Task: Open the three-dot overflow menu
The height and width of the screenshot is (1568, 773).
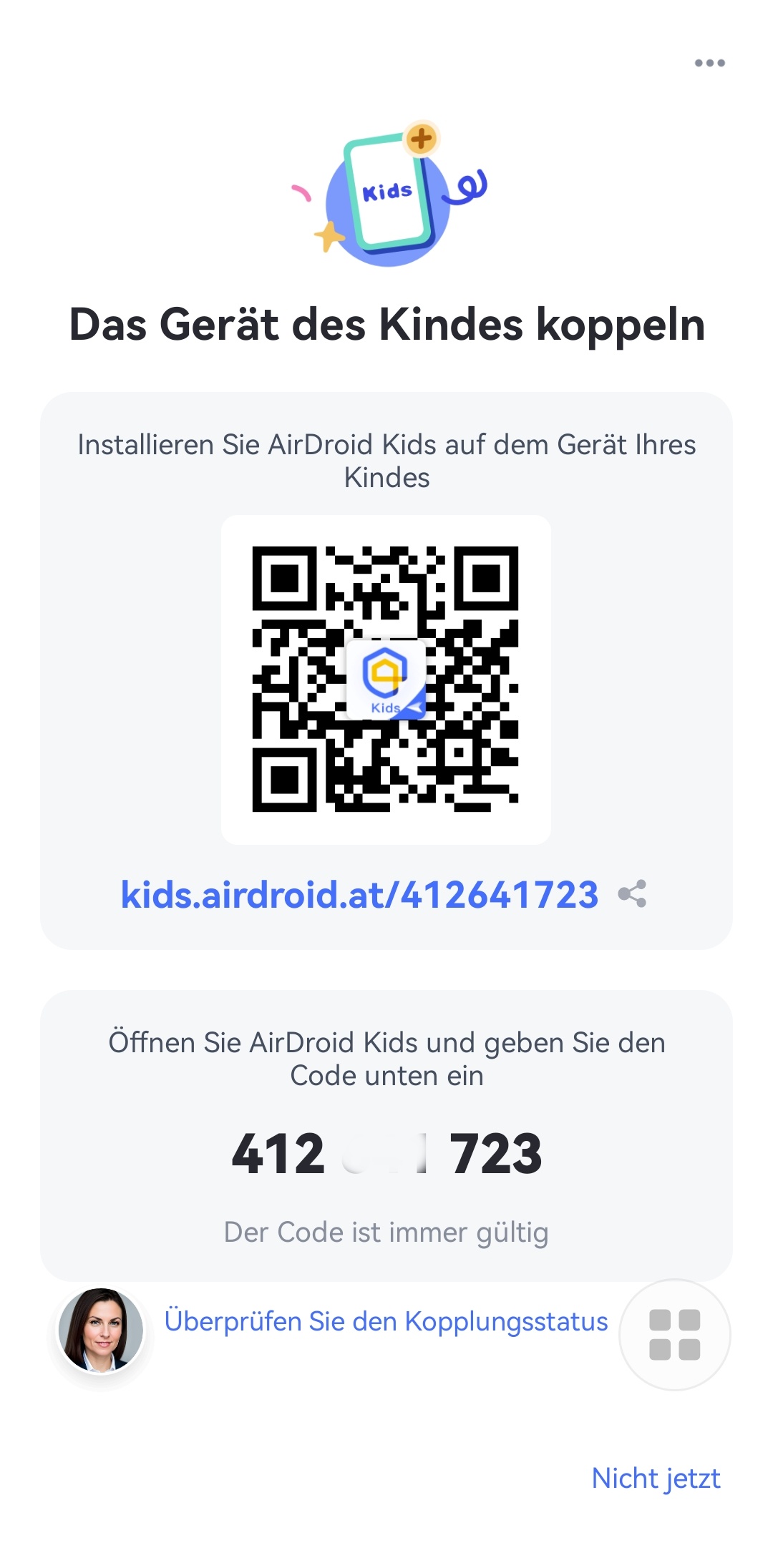Action: click(709, 62)
